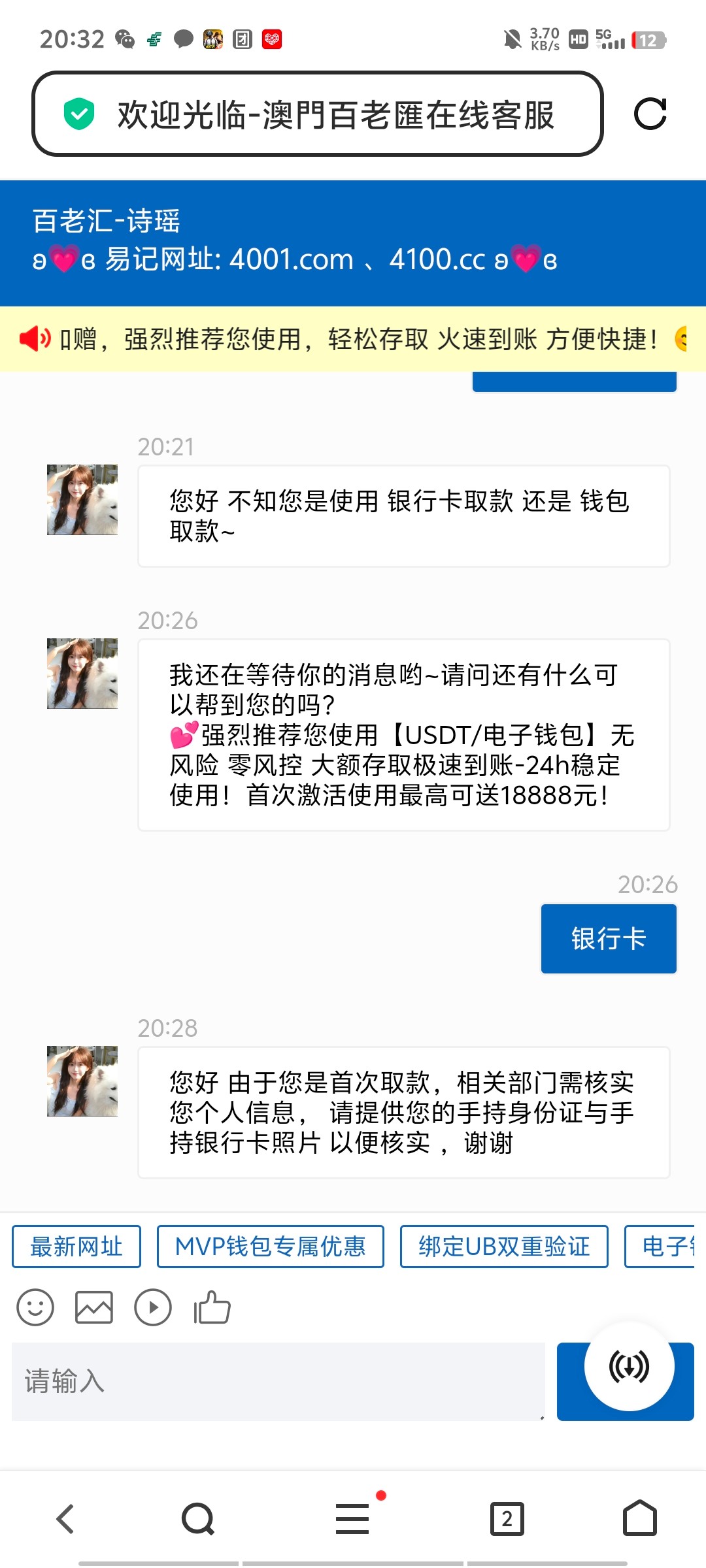Screen dimensions: 706x1568
Task: Tap the address bar showing 欢迎光临
Action: point(318,114)
